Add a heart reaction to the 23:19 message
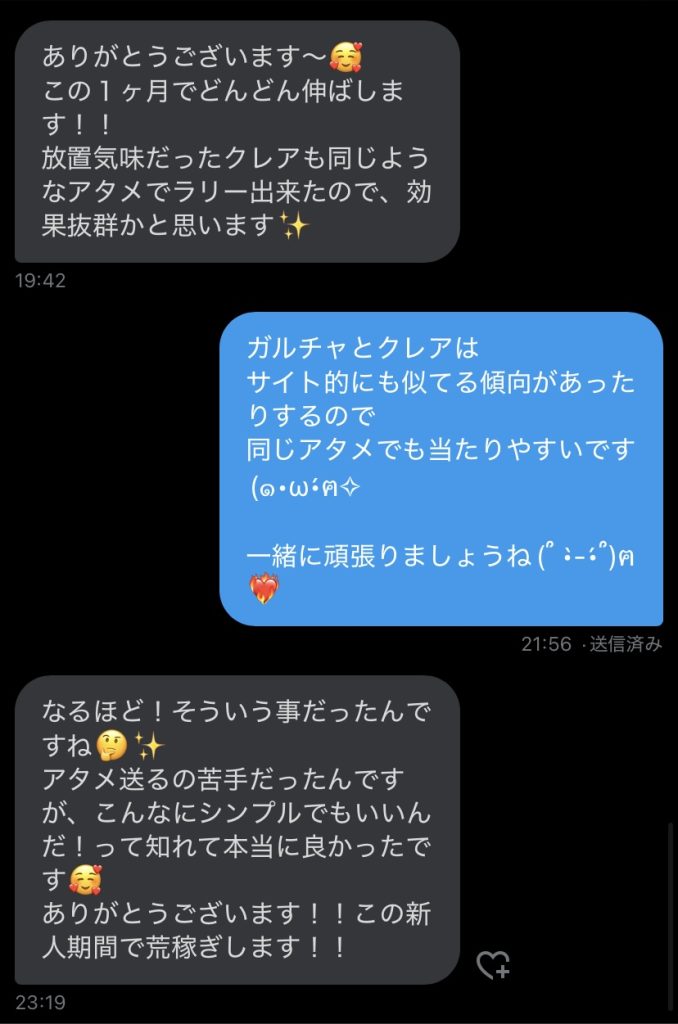This screenshot has width=678, height=1024. tap(493, 965)
